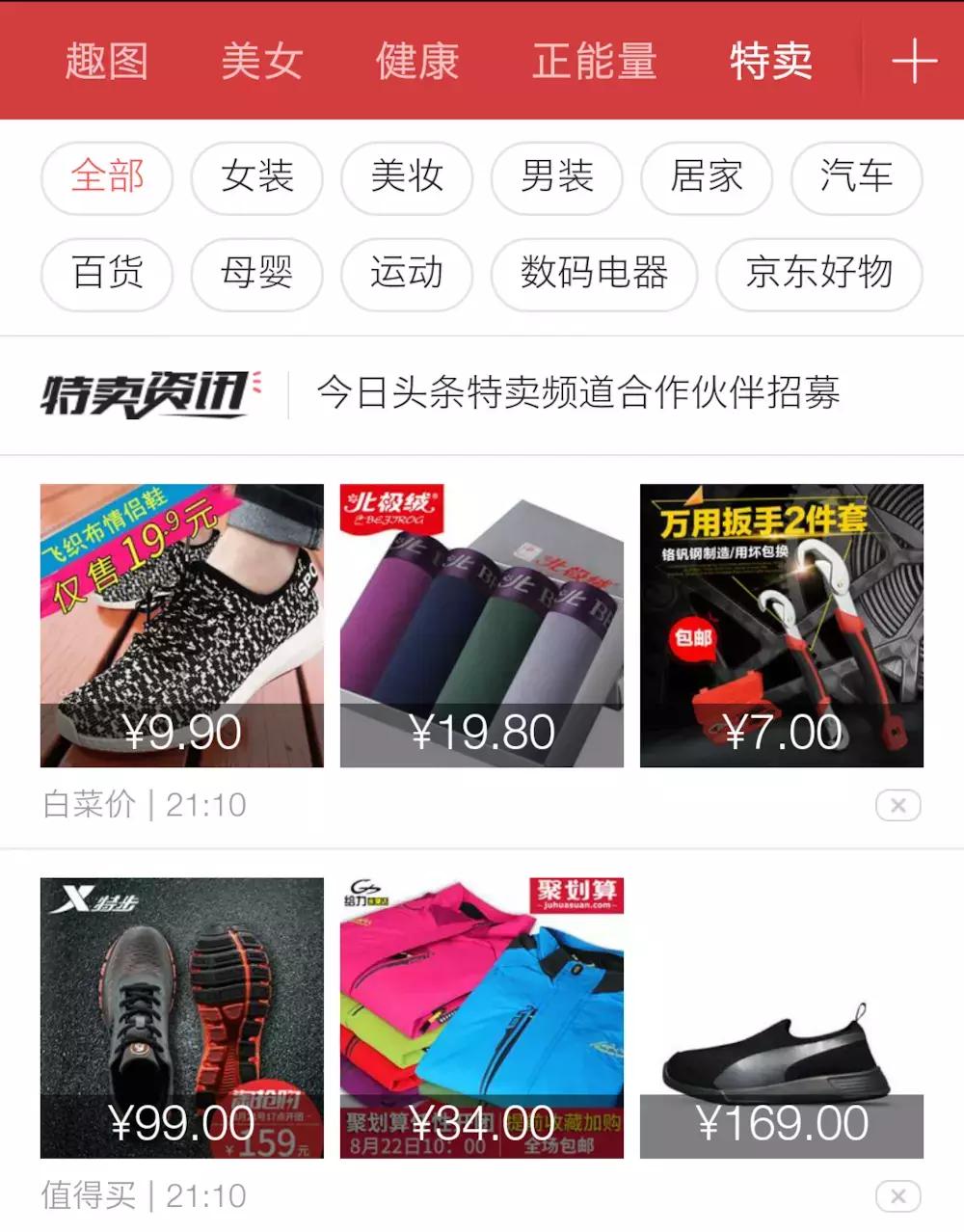The height and width of the screenshot is (1232, 964).
Task: Open the add channel plus icon
Action: (x=912, y=61)
